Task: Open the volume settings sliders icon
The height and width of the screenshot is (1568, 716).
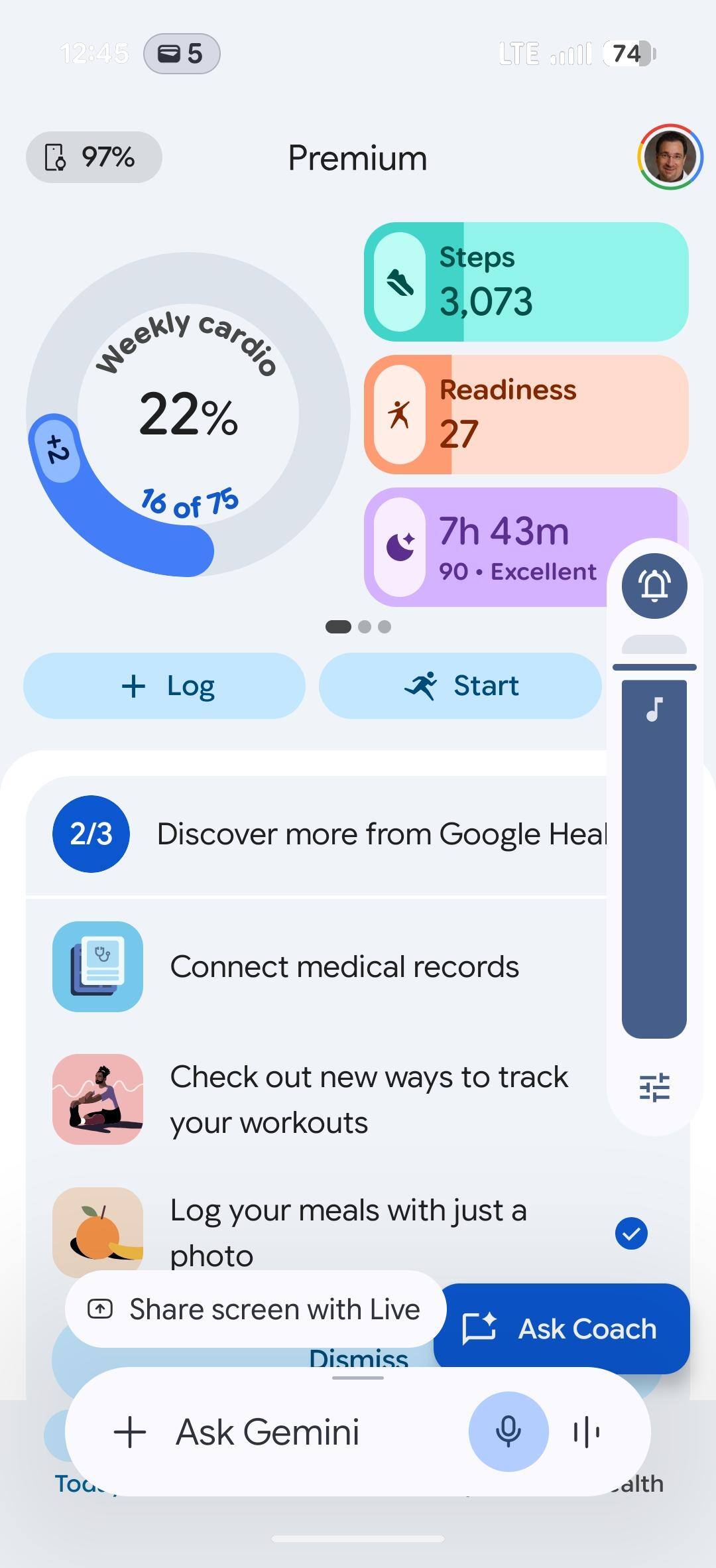Action: tap(654, 1088)
